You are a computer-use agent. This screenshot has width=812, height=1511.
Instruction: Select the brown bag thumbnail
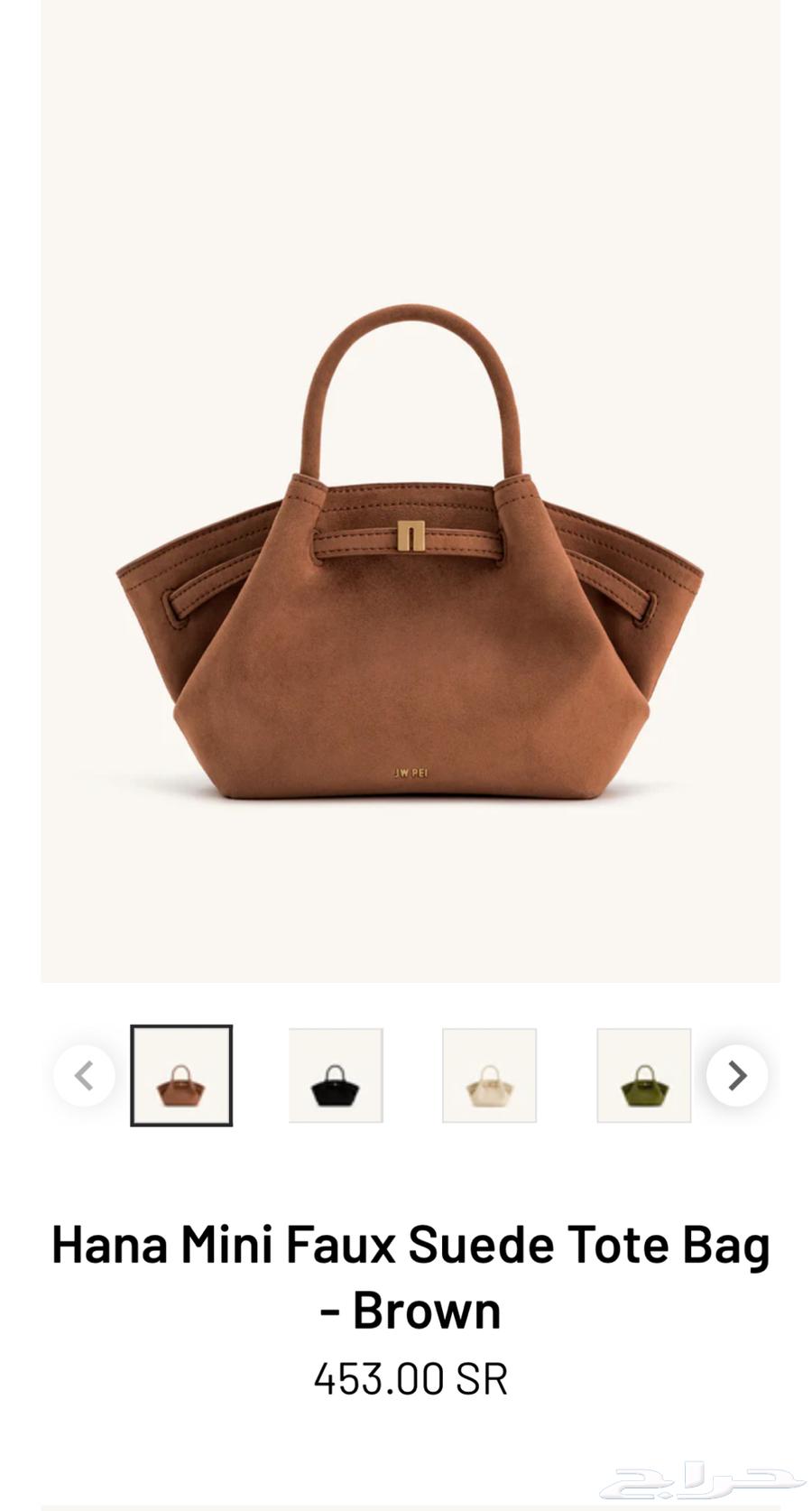181,1075
